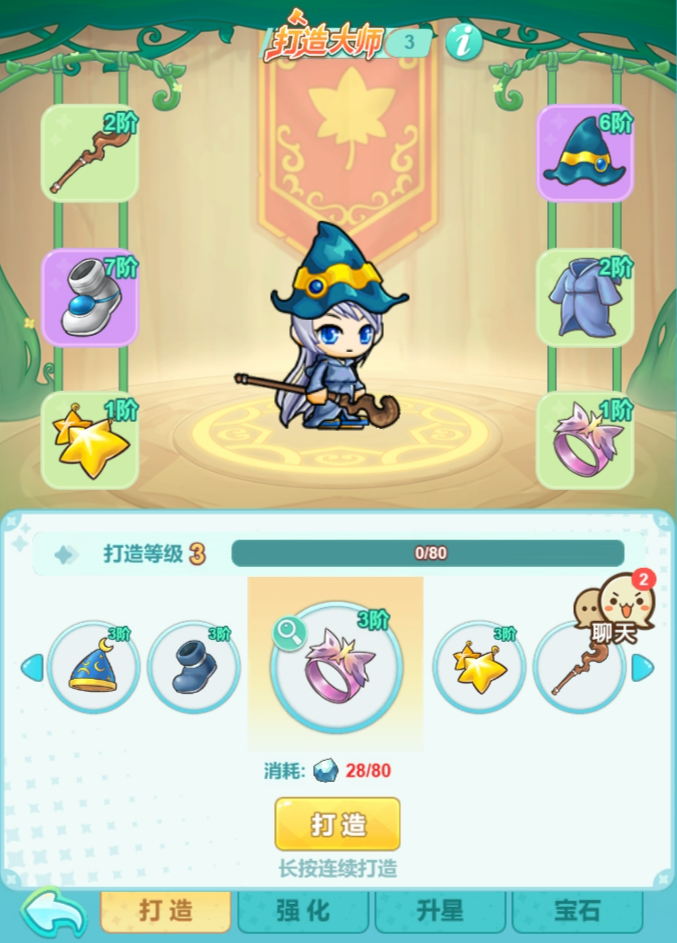This screenshot has height=943, width=677.
Task: Select the equipped 1阶 ring slot
Action: pyautogui.click(x=585, y=441)
